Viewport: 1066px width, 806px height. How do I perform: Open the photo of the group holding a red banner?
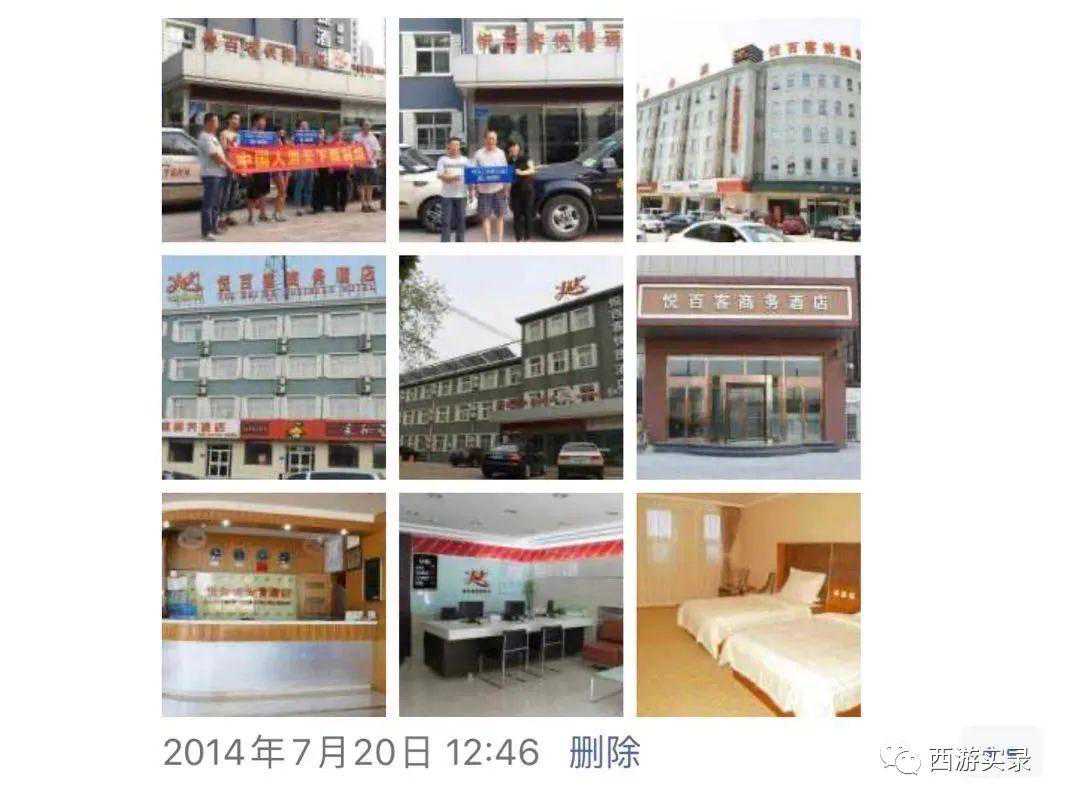(273, 130)
